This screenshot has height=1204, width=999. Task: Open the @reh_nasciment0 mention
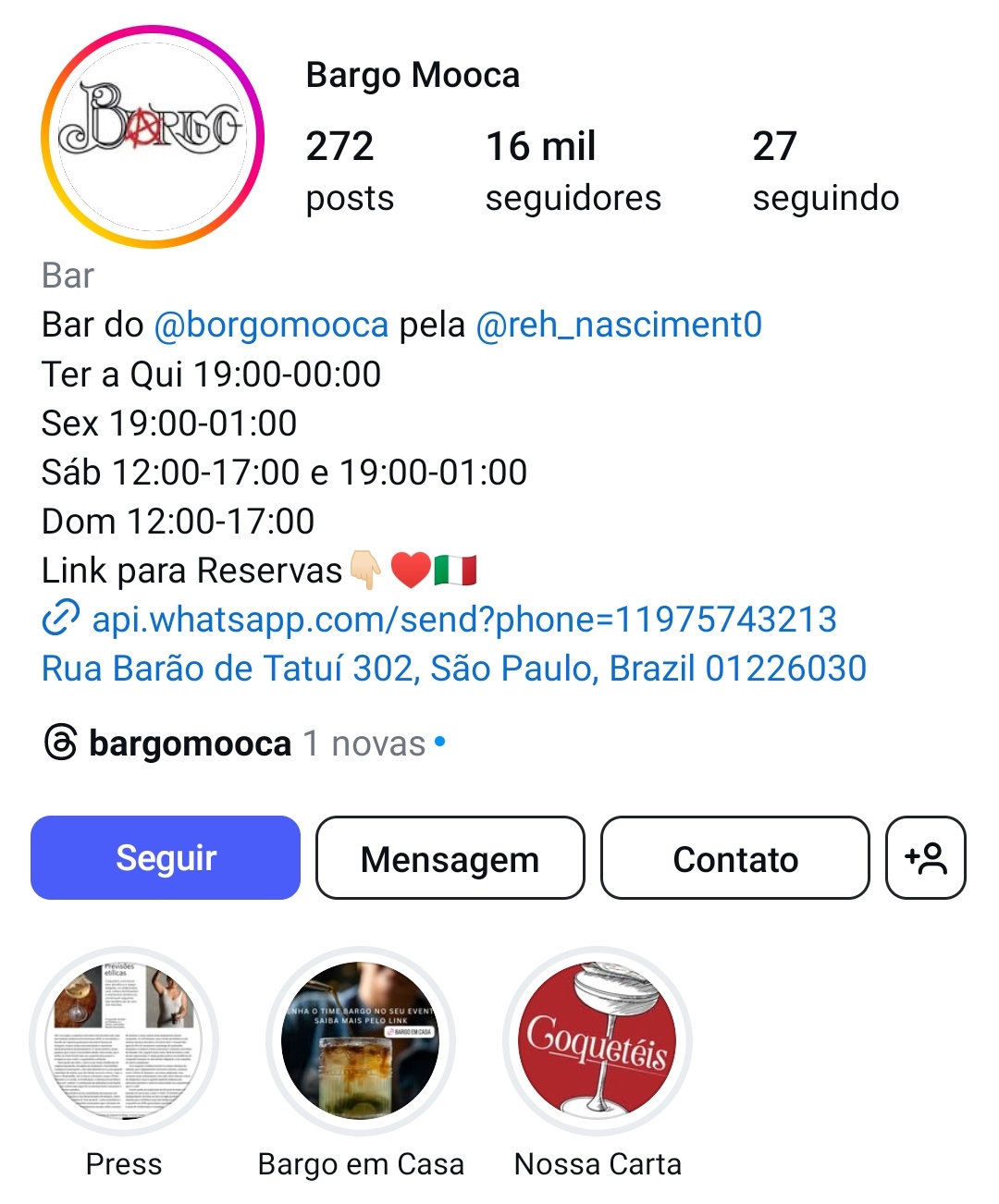[618, 326]
